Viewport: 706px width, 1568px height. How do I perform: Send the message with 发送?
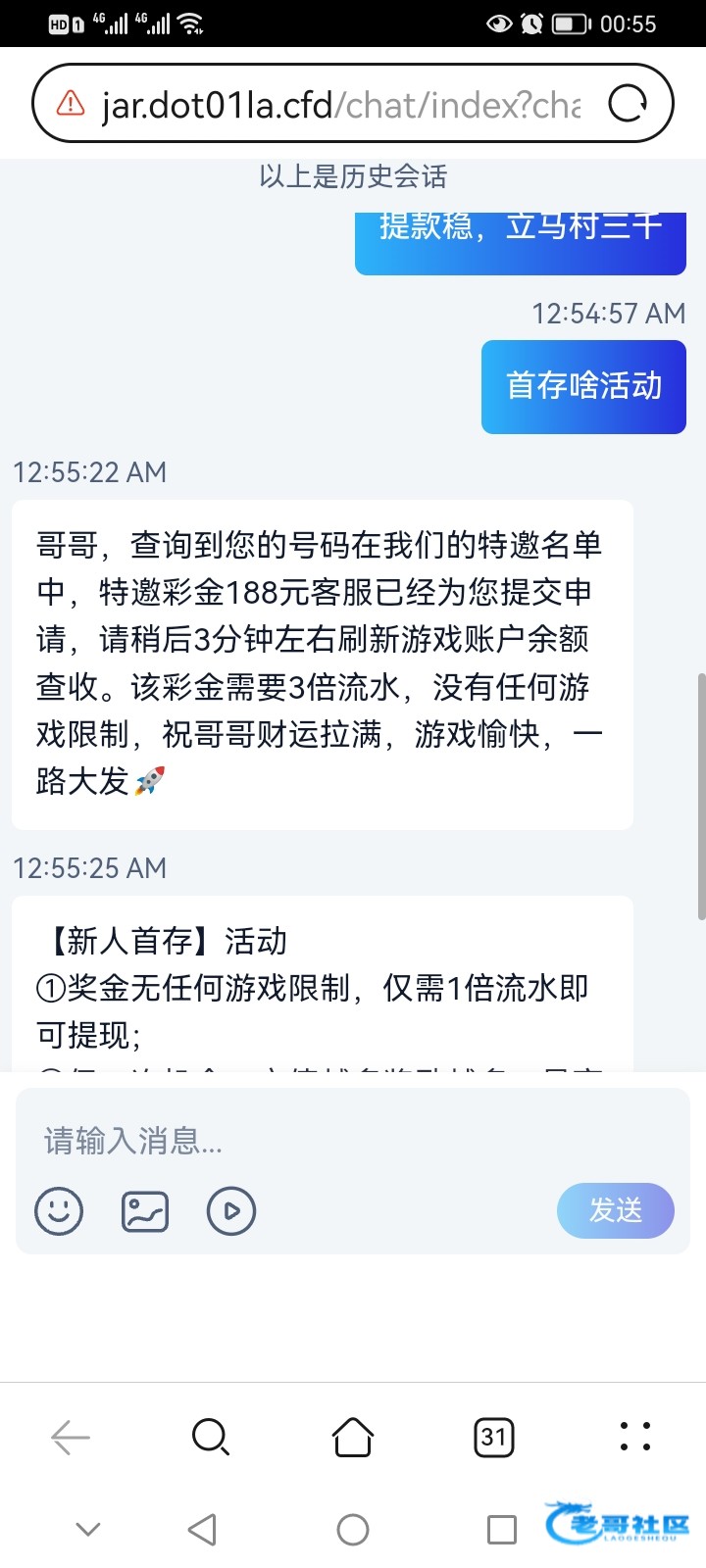[615, 1211]
